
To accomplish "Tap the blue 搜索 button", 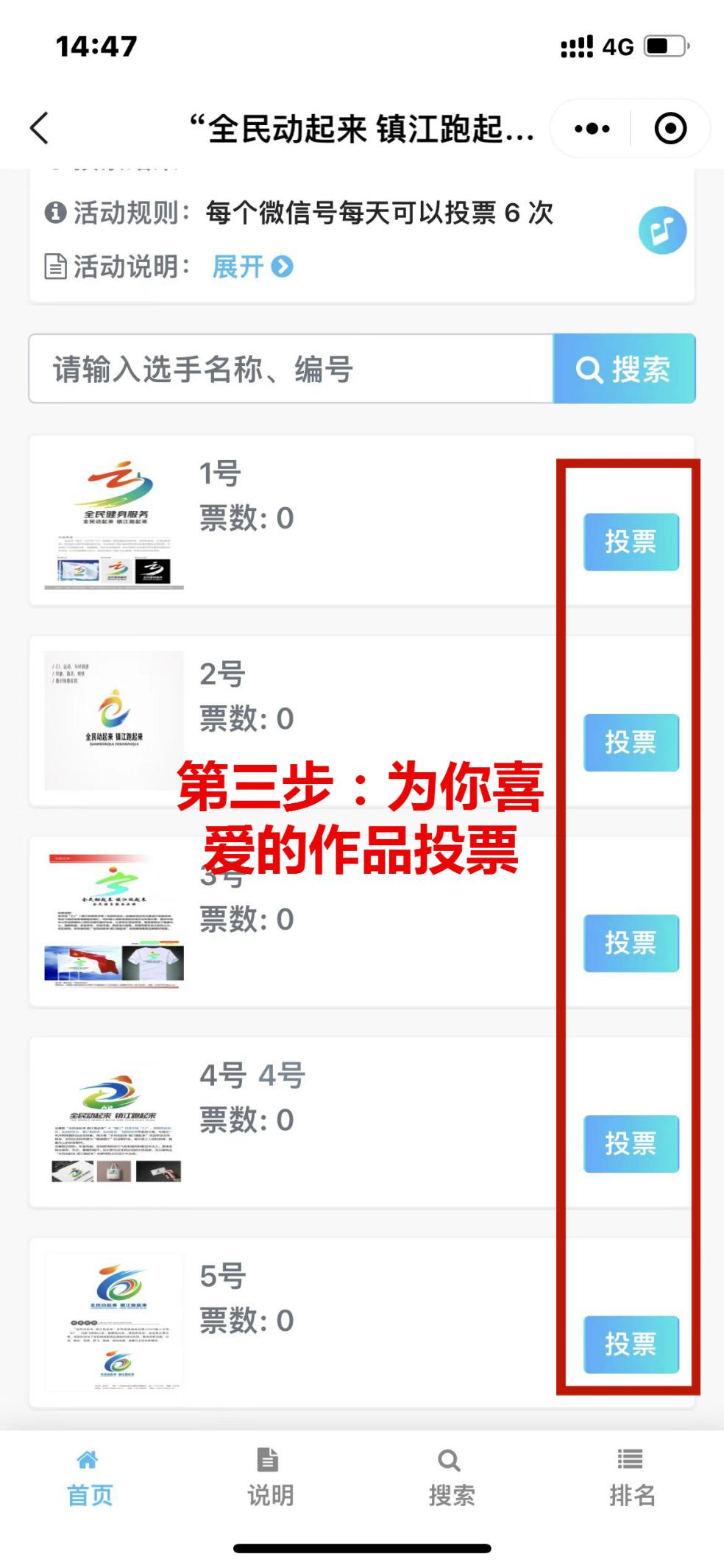I will [x=624, y=369].
